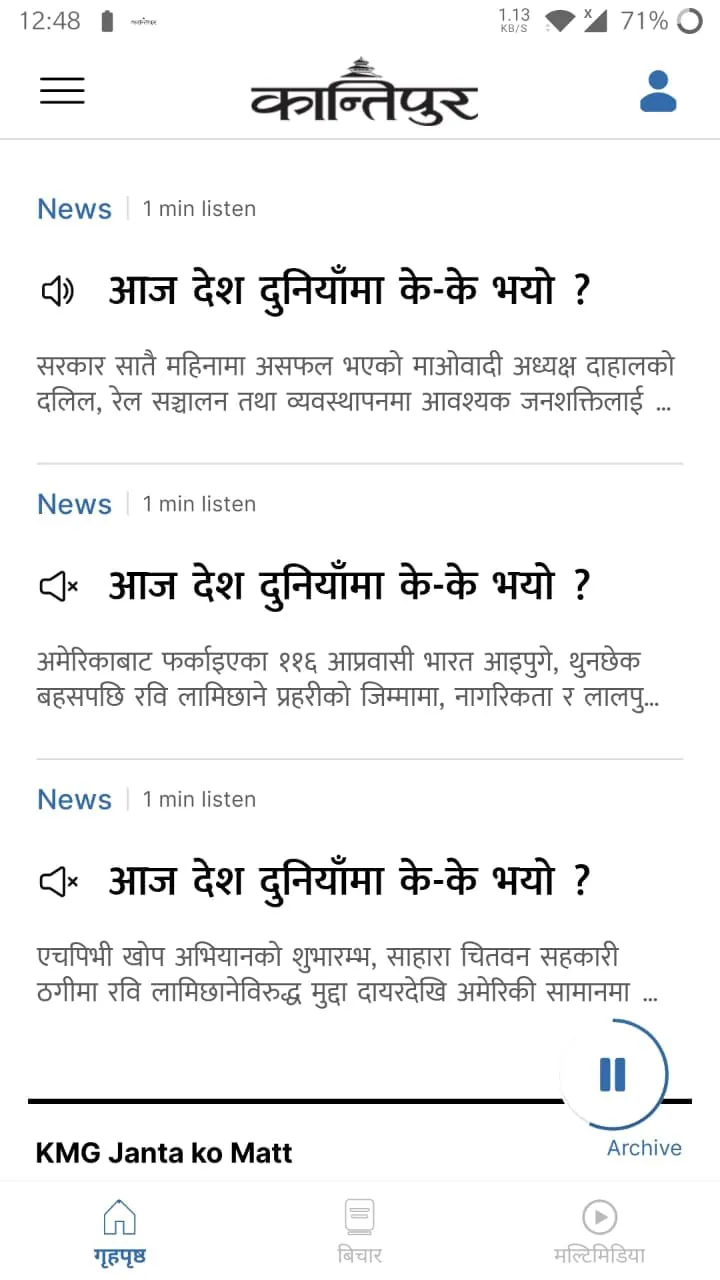Tap the Kantipur logo
Screen dimensions: 720x1280
365,88
